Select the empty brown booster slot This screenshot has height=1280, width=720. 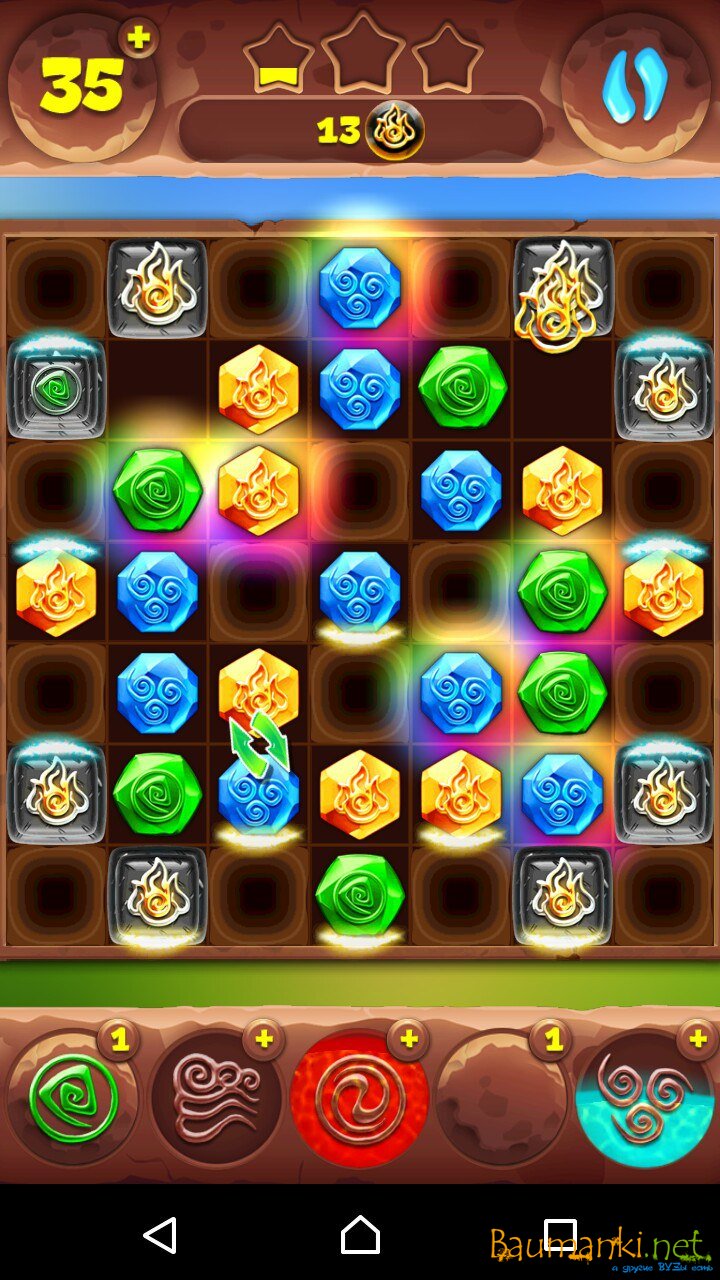click(x=503, y=1100)
